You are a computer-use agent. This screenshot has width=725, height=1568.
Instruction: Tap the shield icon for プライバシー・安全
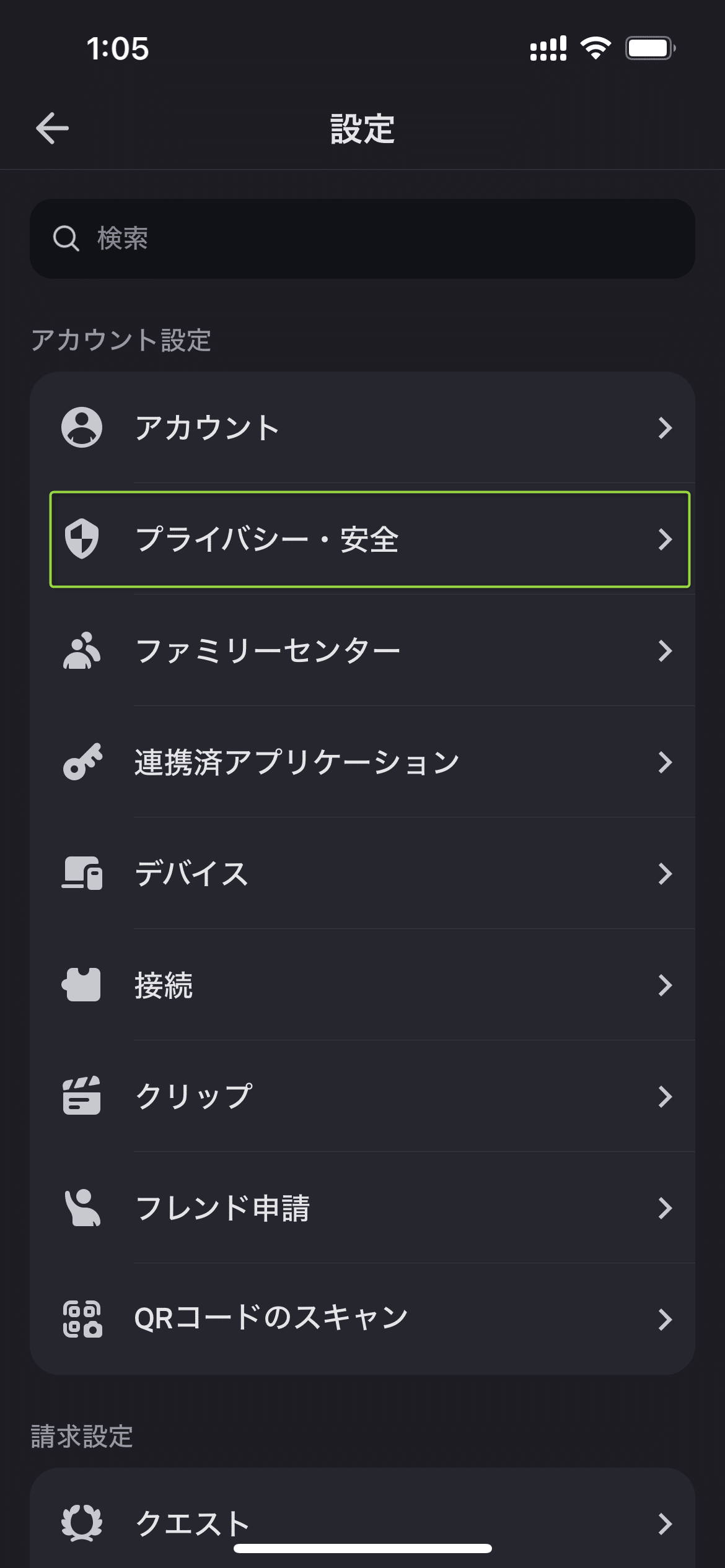click(x=82, y=539)
